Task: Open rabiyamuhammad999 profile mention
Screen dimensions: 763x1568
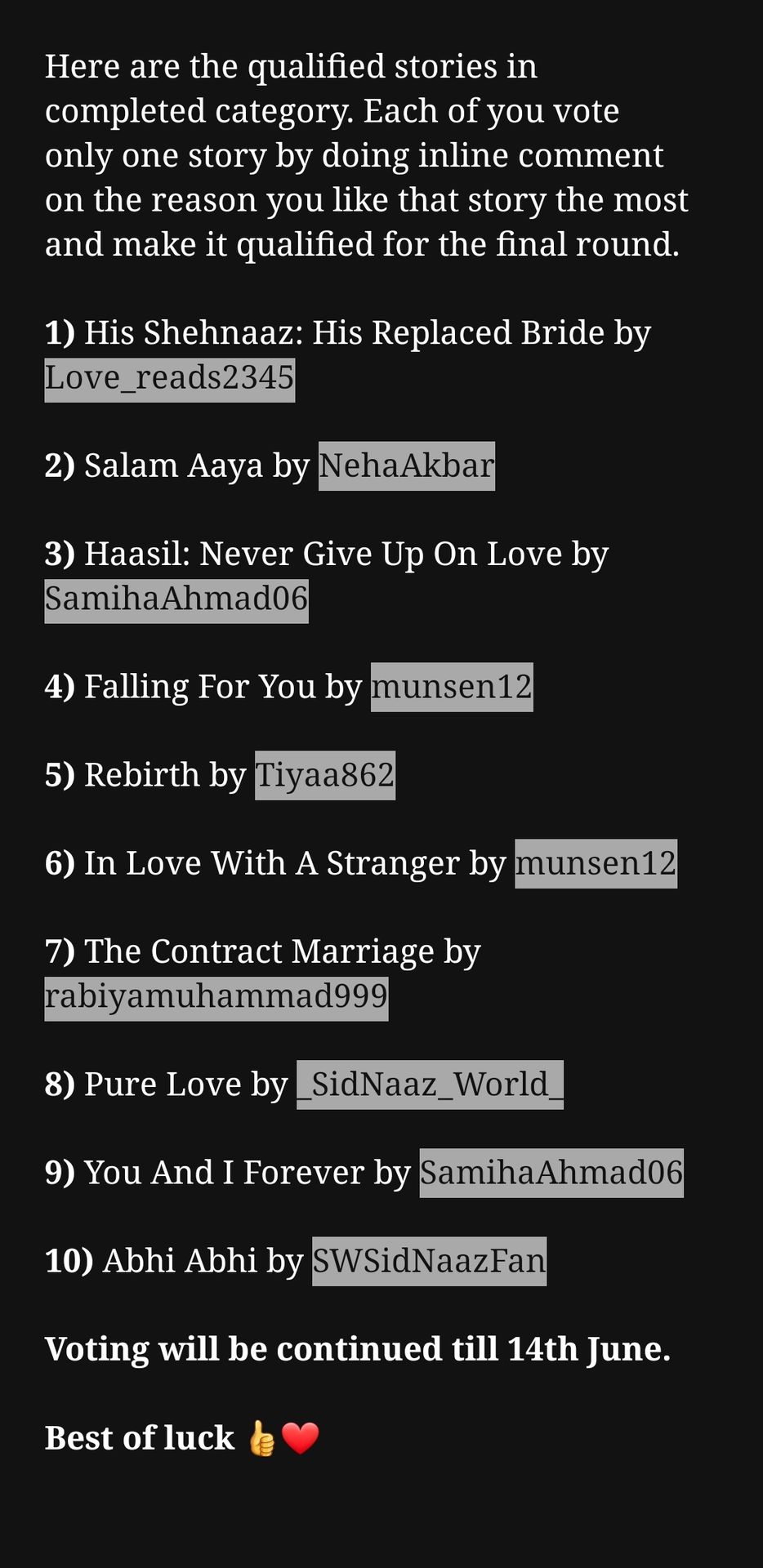Action: (x=216, y=996)
